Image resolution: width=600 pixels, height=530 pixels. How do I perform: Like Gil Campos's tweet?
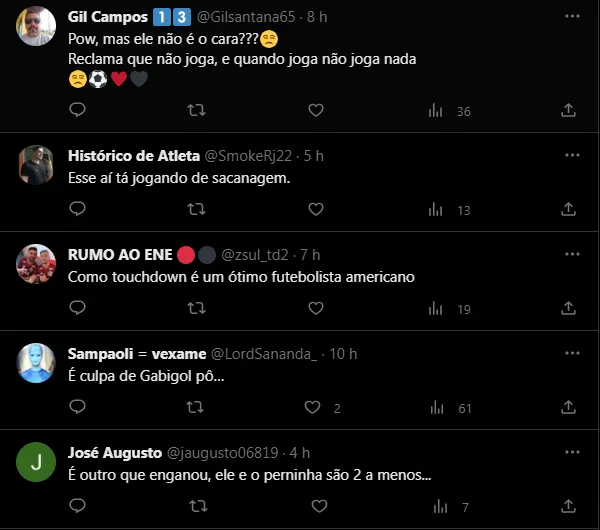[x=316, y=110]
